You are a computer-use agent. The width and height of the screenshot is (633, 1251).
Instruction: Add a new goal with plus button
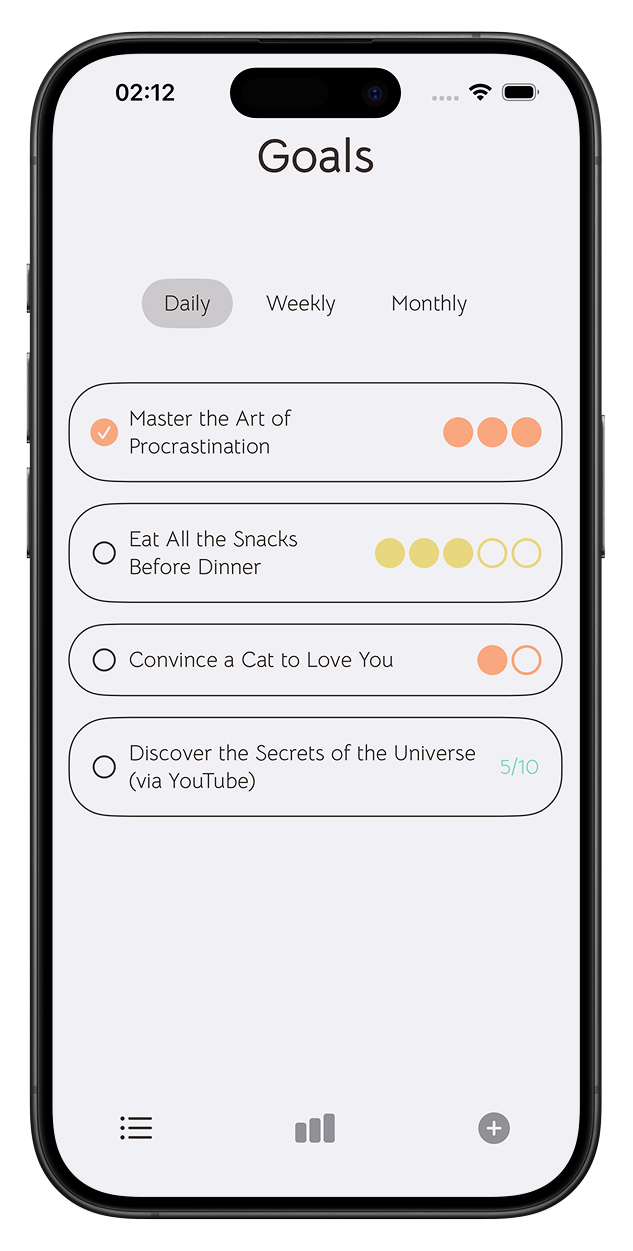[x=493, y=1128]
